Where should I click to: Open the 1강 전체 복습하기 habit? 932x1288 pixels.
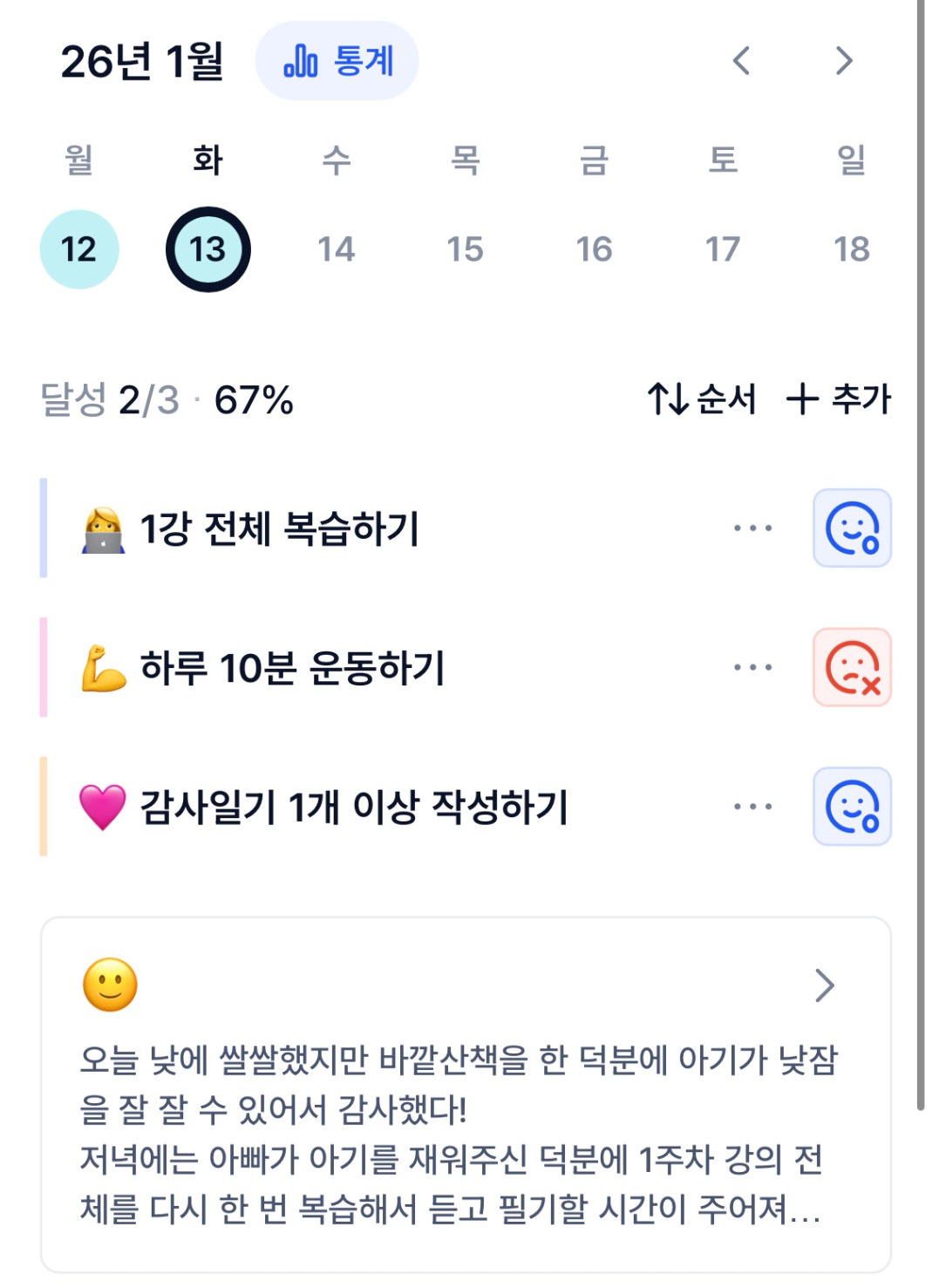[279, 529]
